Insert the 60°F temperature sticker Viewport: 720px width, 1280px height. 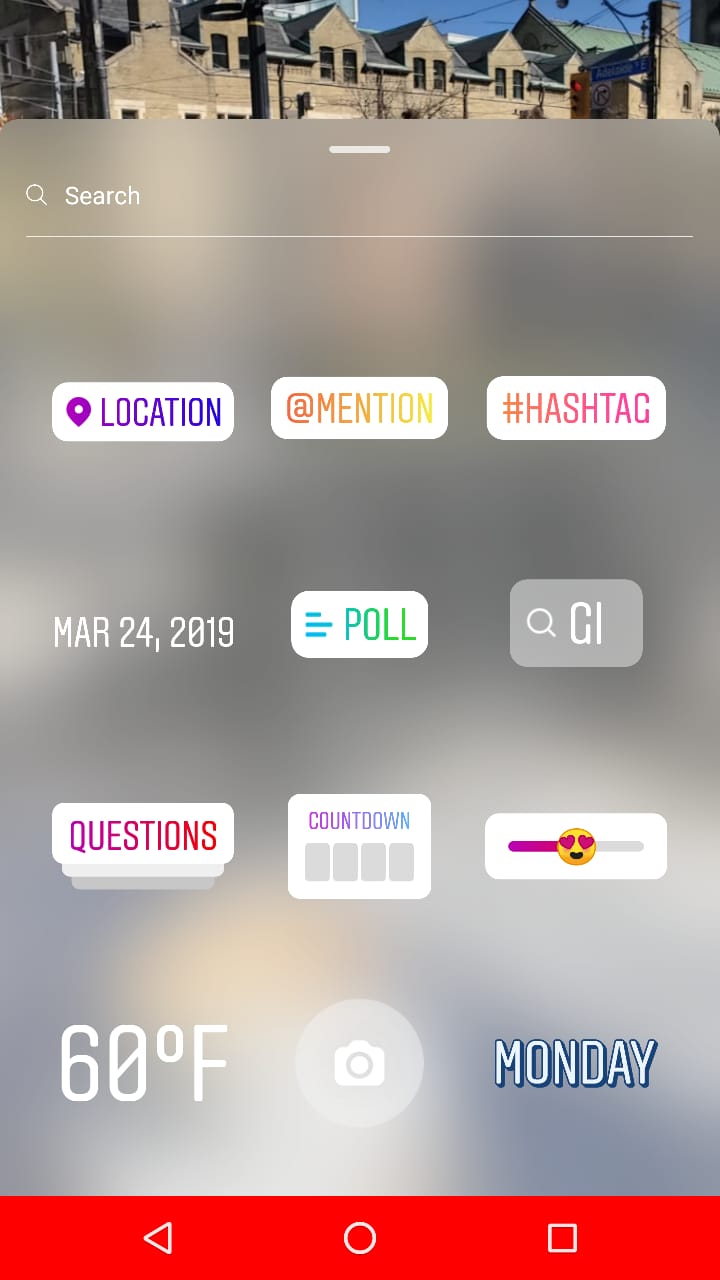[144, 1063]
